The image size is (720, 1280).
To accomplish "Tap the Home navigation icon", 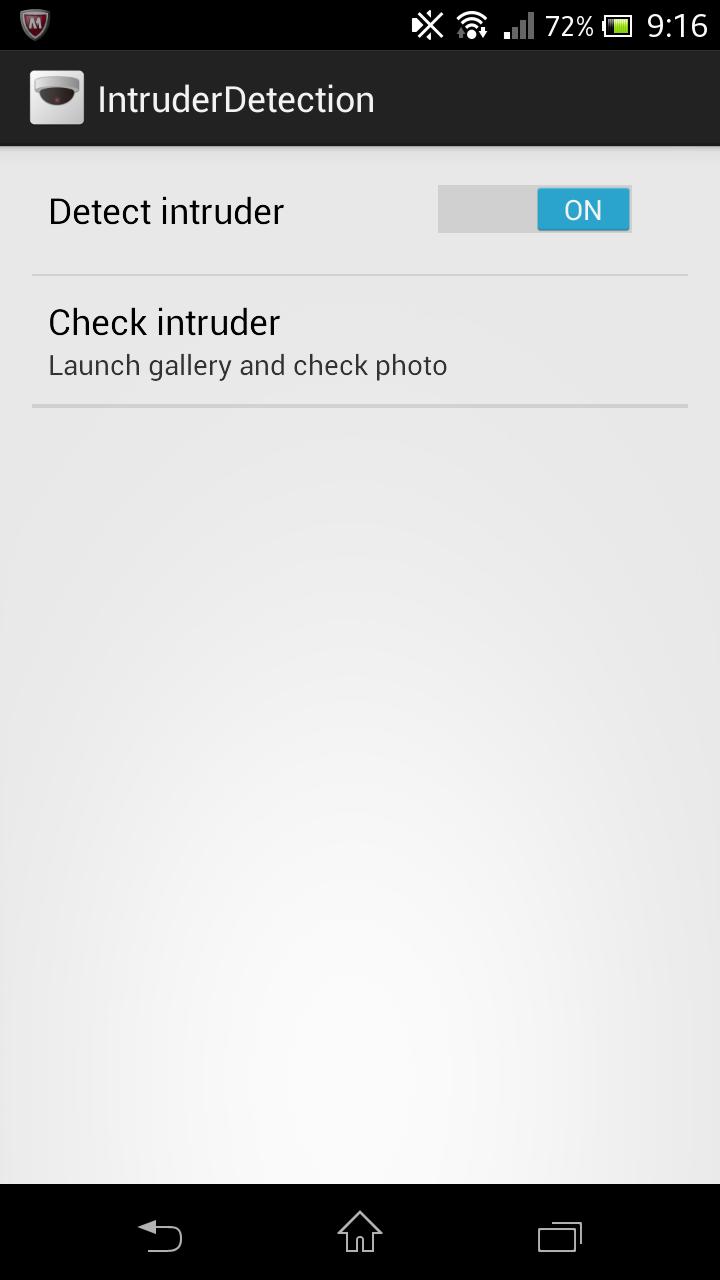I will (x=359, y=1235).
